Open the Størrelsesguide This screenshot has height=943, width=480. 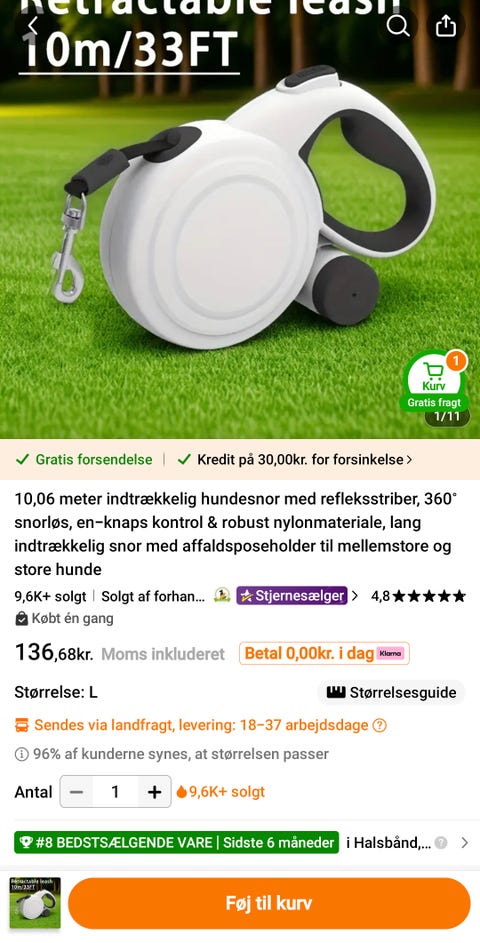click(391, 692)
